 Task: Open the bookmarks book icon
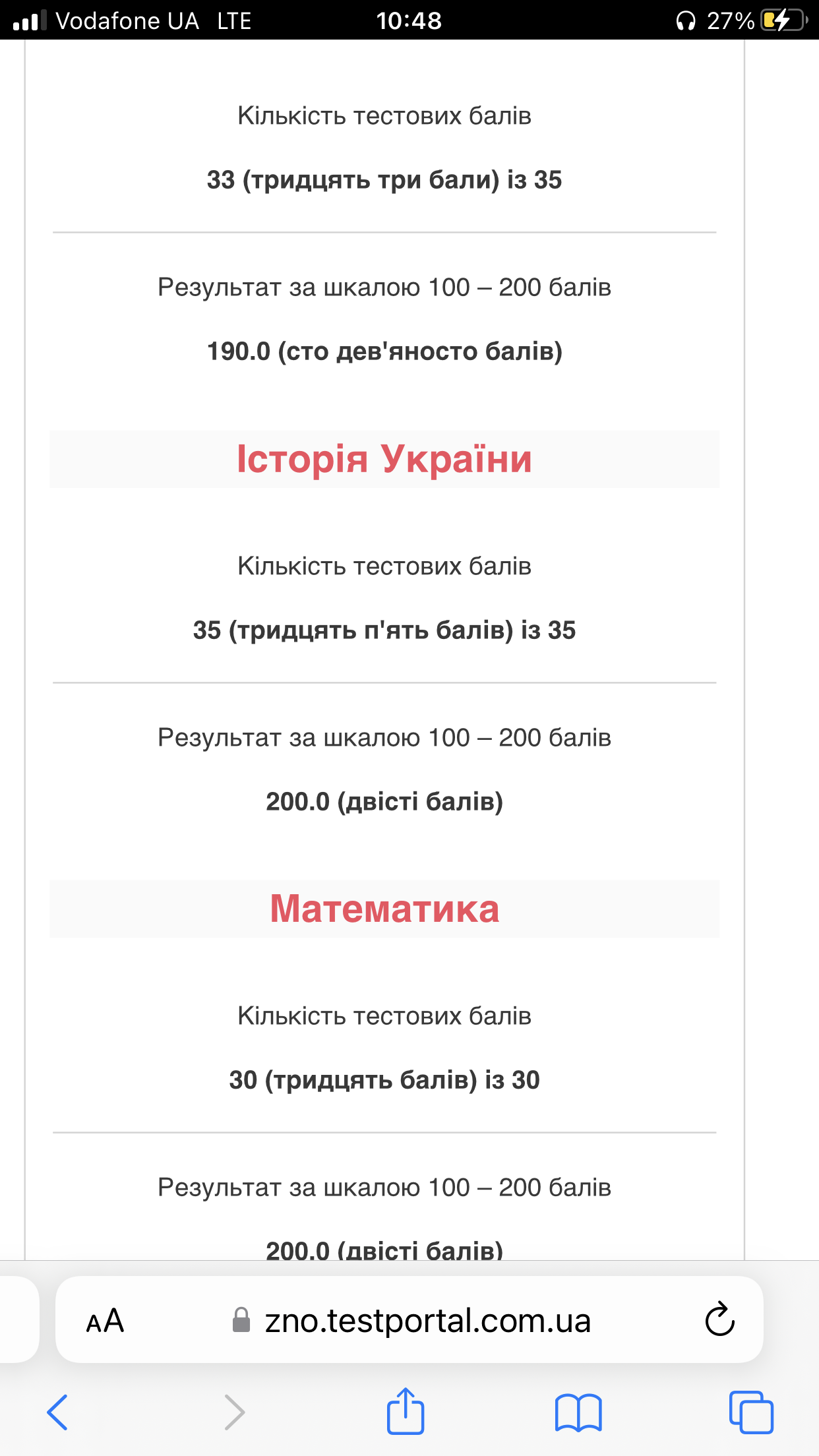pos(578,1412)
